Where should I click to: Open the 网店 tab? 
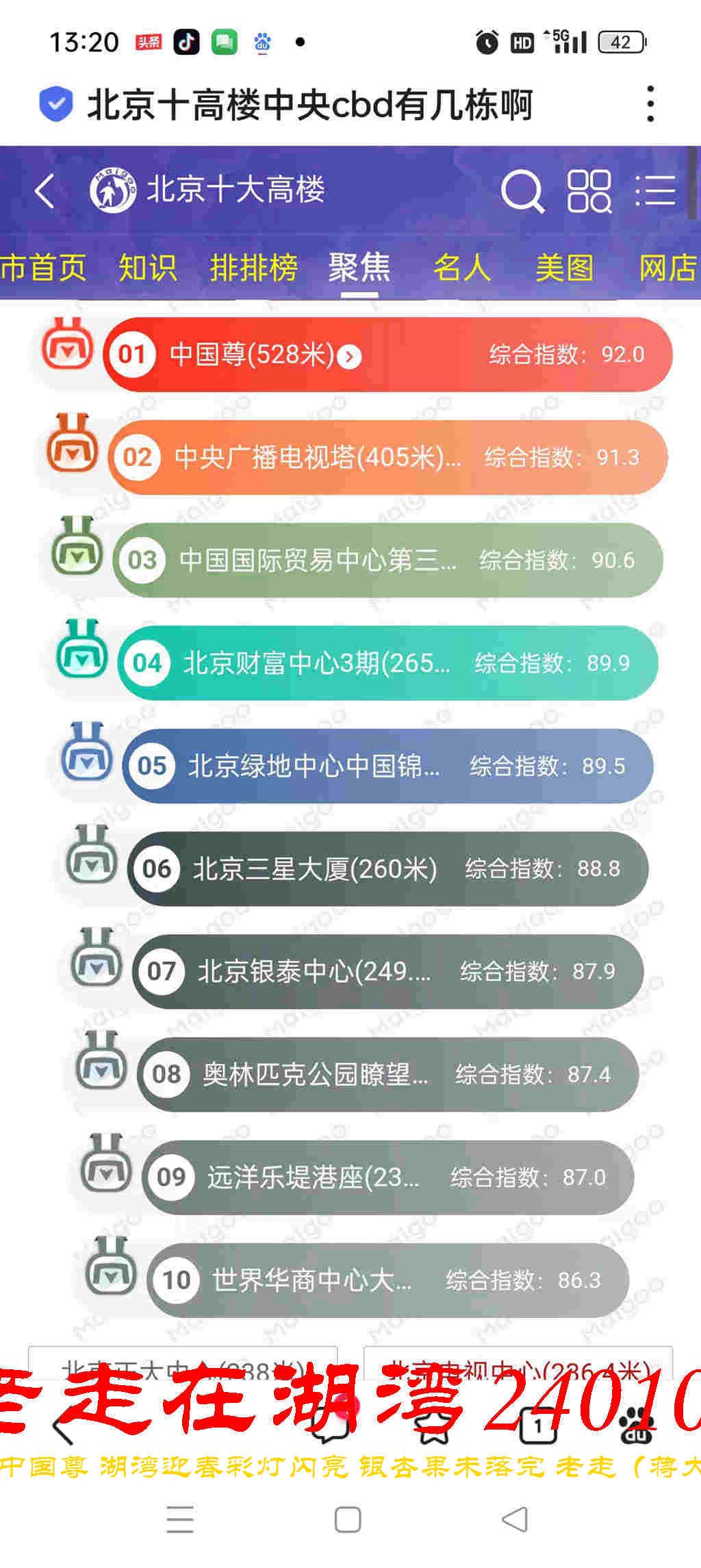[x=667, y=267]
